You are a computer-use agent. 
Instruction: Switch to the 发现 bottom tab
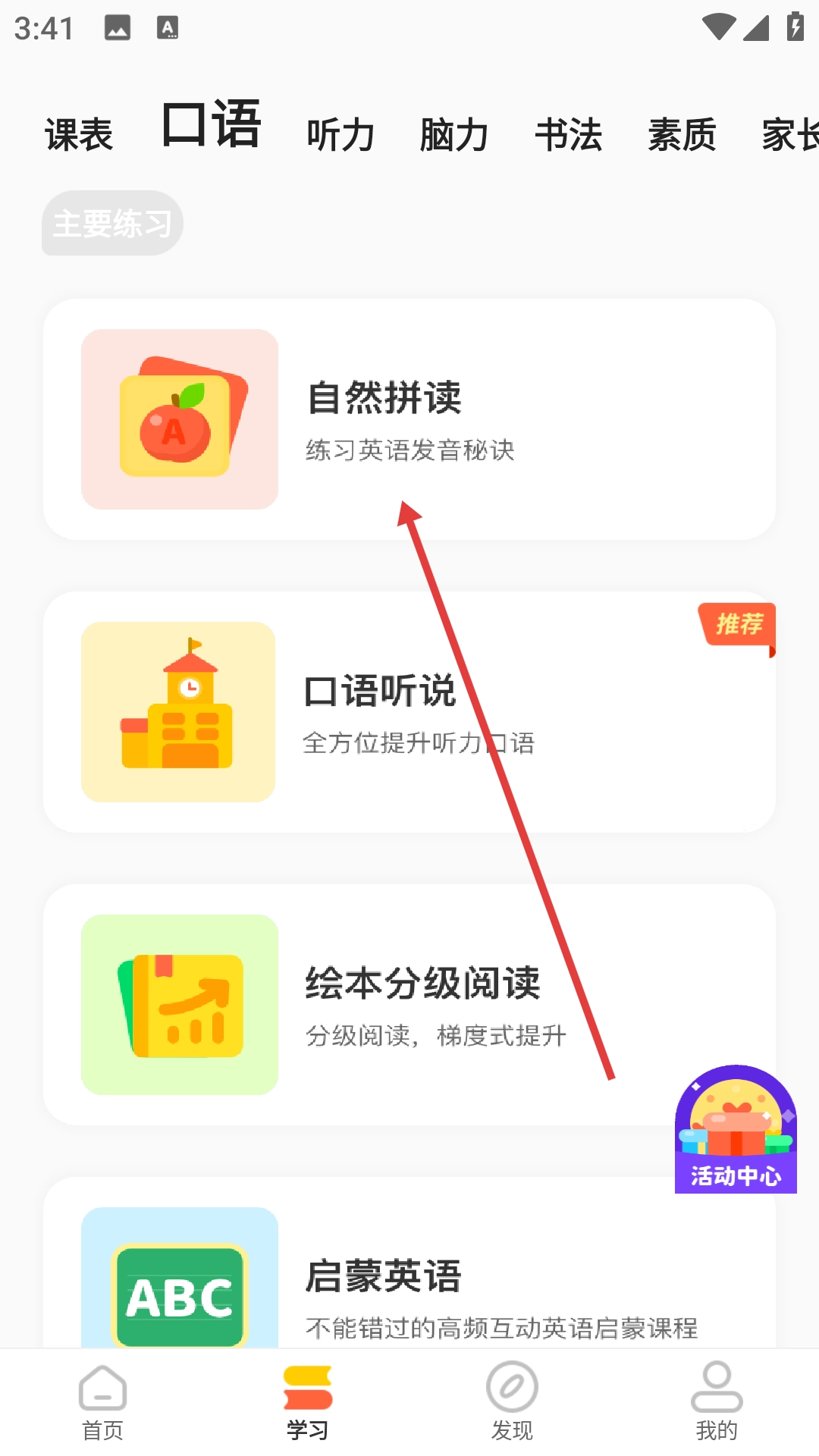click(x=512, y=1401)
